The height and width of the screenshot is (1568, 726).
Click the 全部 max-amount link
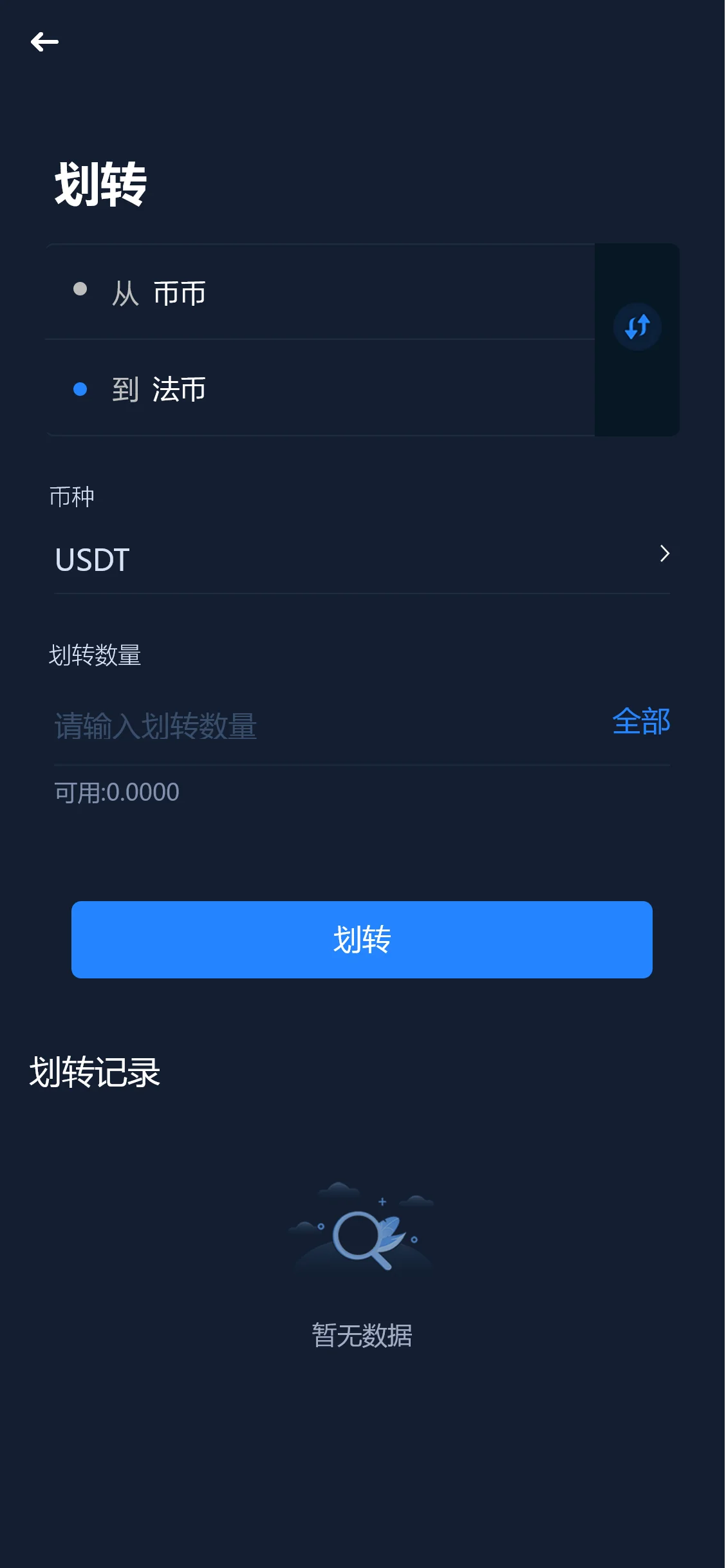point(640,723)
